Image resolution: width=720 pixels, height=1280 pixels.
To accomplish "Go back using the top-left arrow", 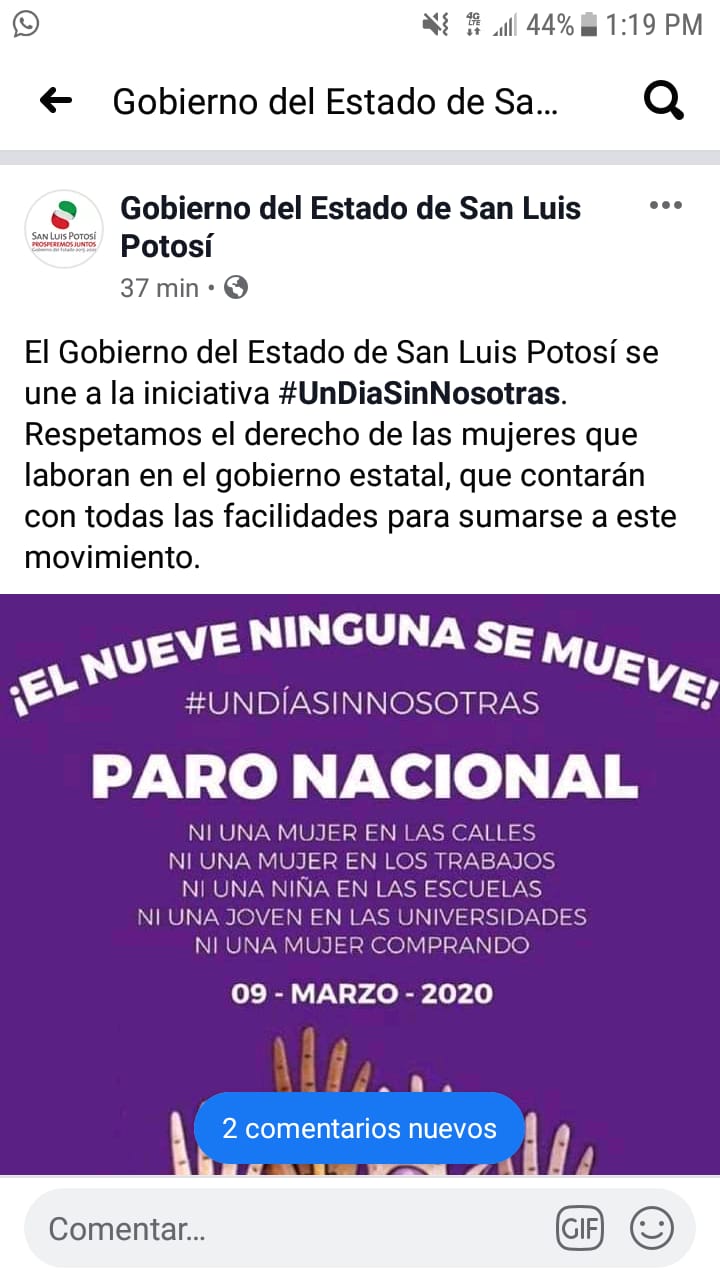I will [x=55, y=100].
